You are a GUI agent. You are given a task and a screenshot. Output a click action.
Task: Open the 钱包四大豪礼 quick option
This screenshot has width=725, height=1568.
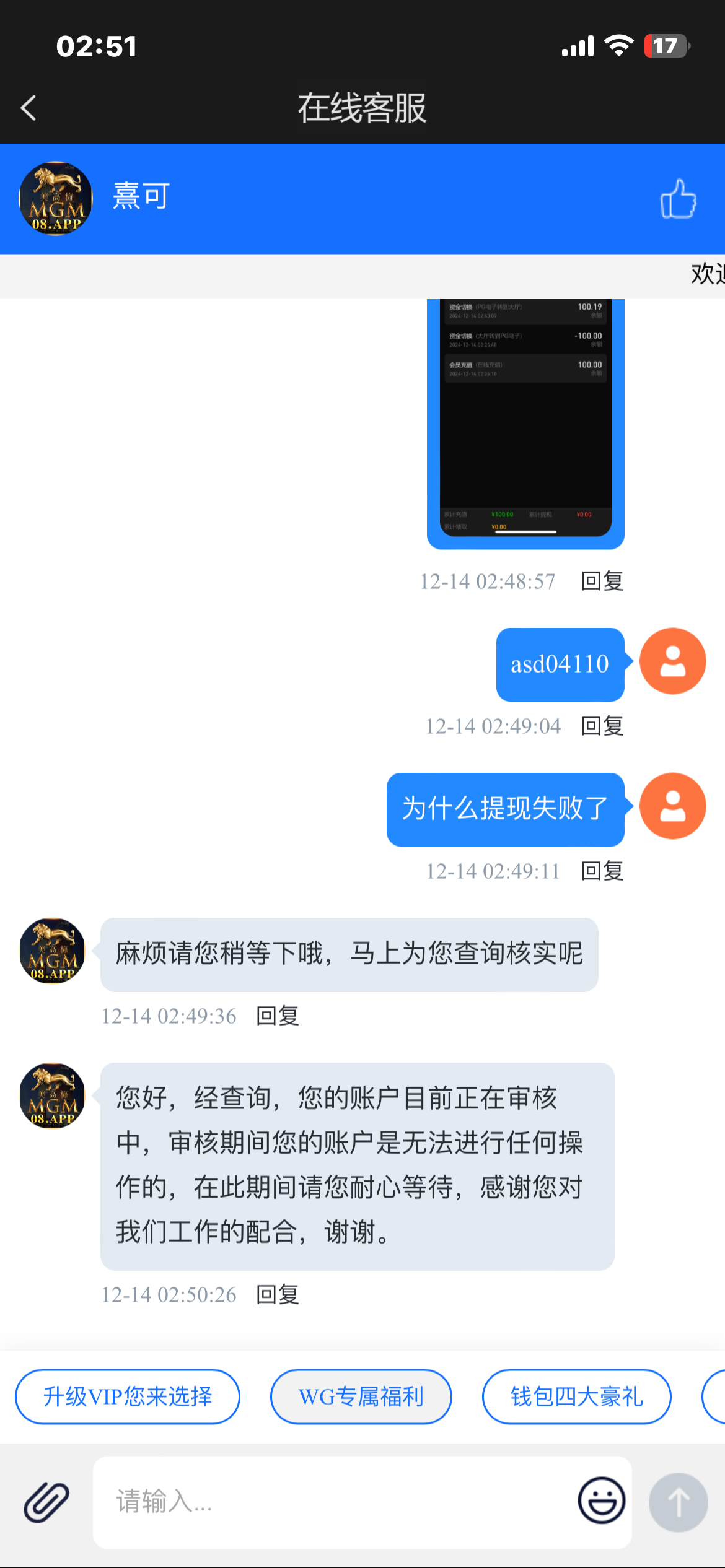tap(575, 1396)
